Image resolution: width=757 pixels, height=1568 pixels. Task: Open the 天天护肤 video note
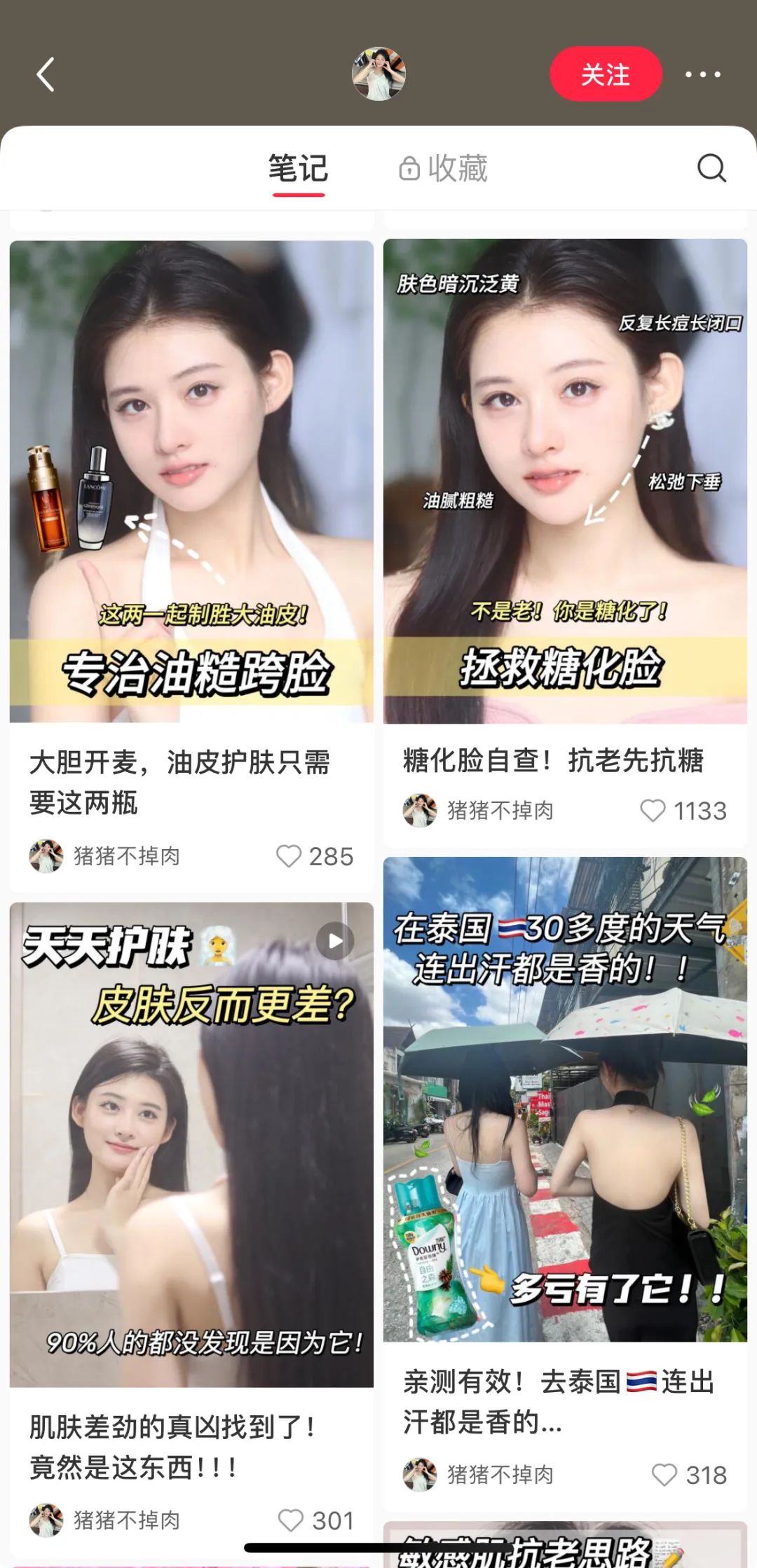pyautogui.click(x=191, y=1144)
